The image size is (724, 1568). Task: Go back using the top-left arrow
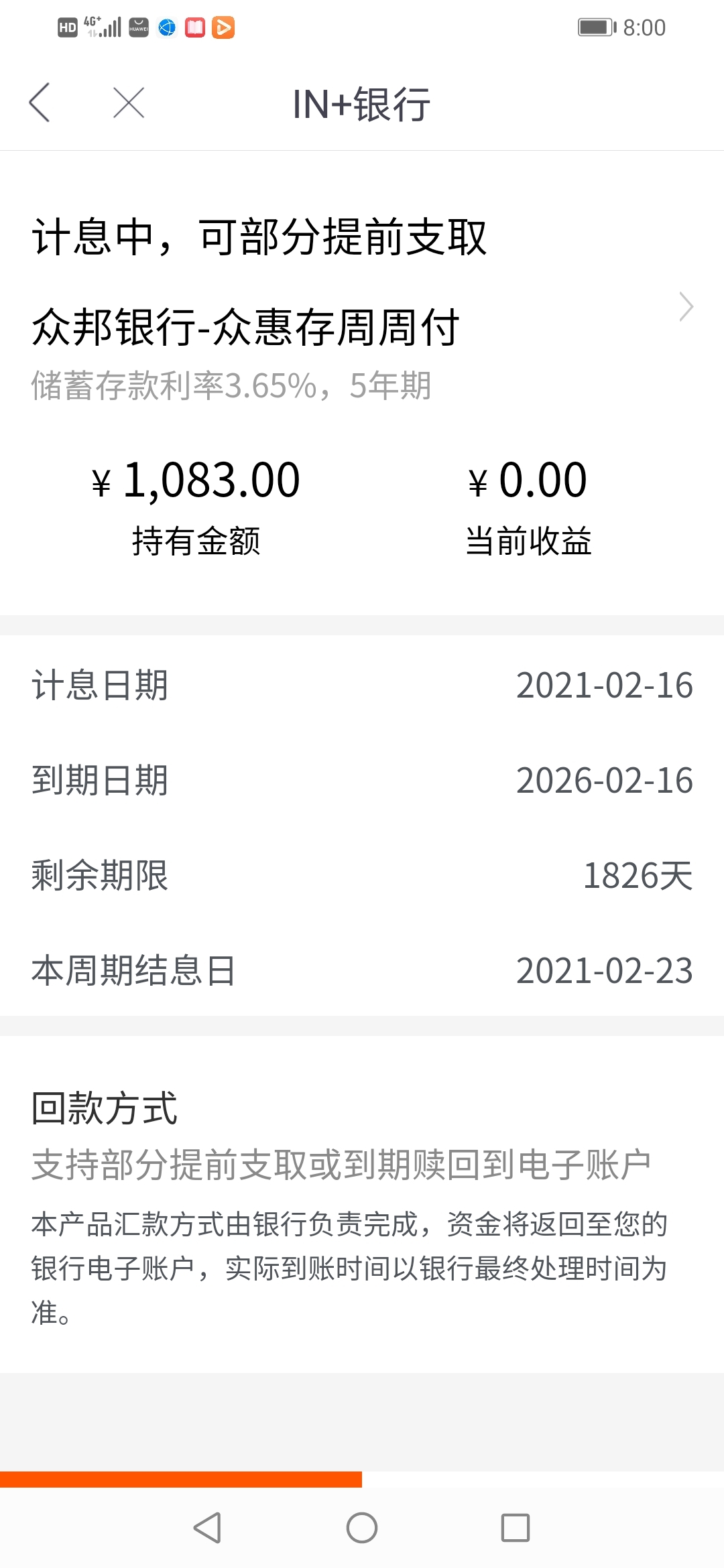tap(40, 103)
